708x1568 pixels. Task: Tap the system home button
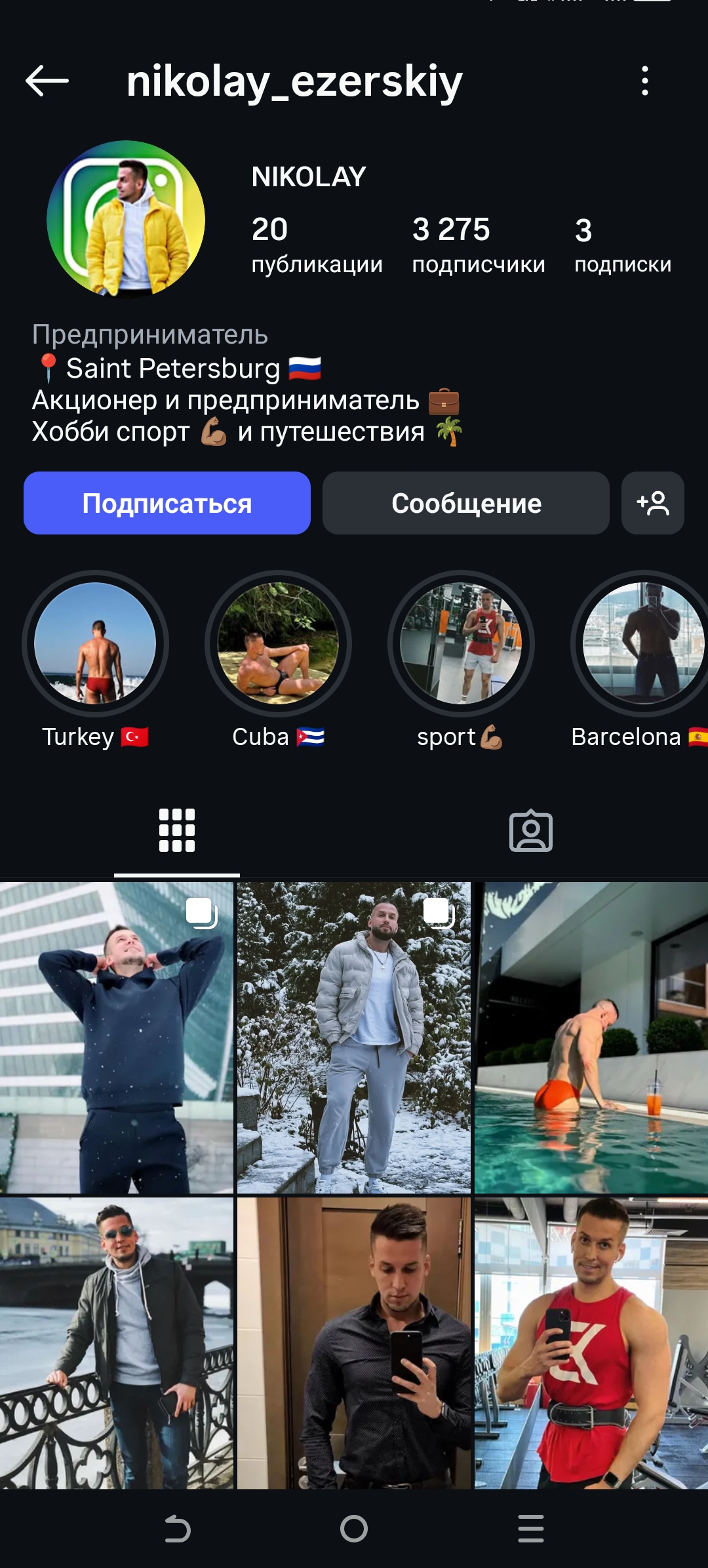click(354, 1529)
